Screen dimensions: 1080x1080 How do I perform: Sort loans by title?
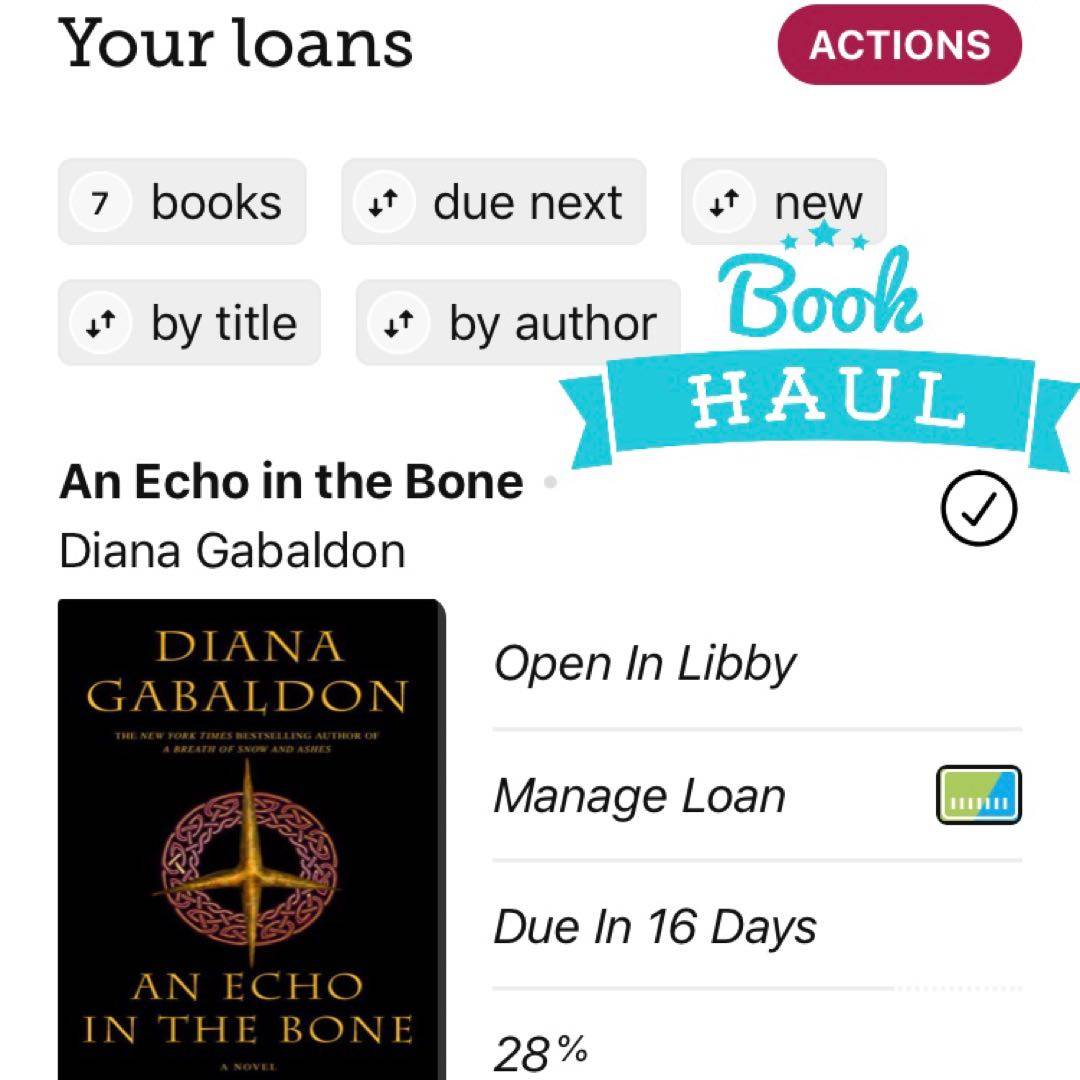(x=189, y=323)
